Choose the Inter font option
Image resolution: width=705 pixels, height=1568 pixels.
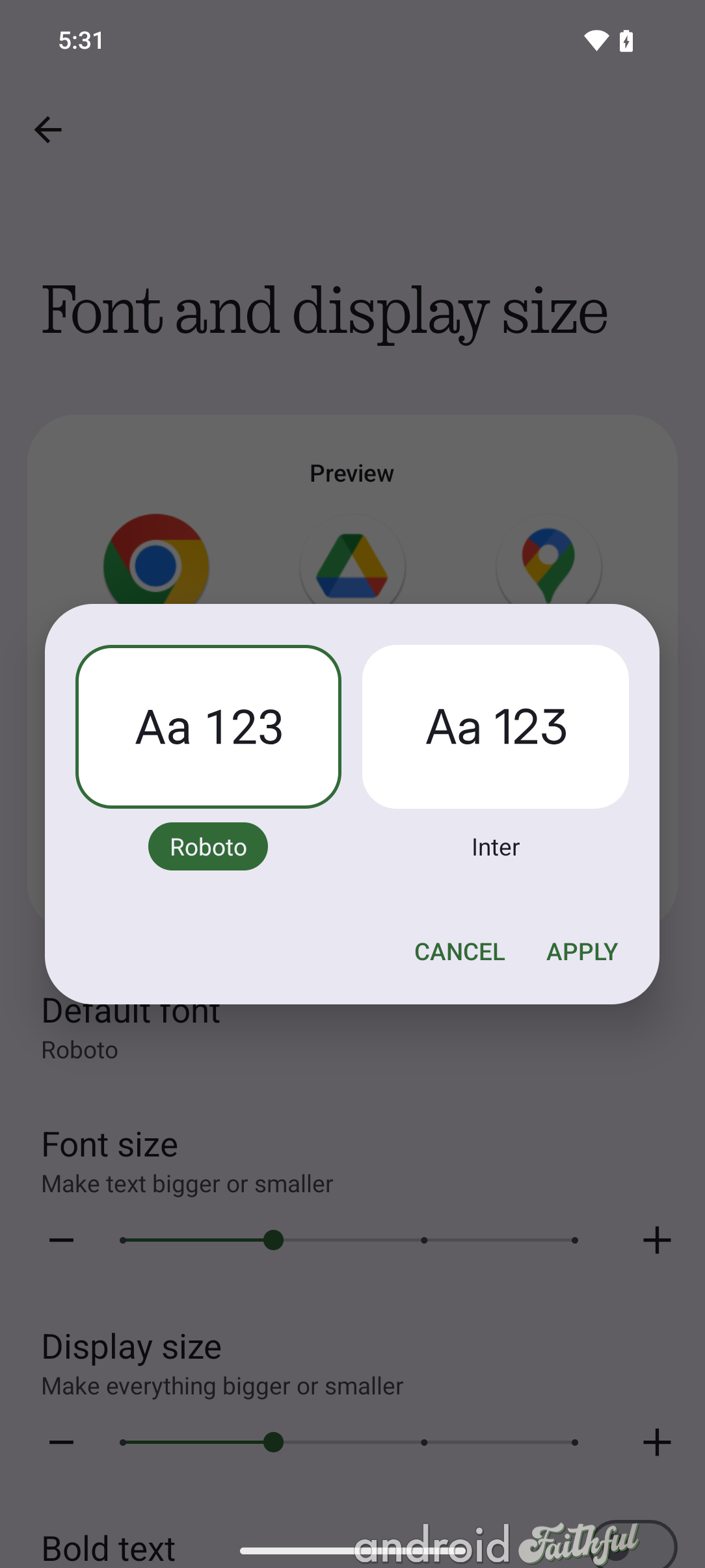point(495,727)
